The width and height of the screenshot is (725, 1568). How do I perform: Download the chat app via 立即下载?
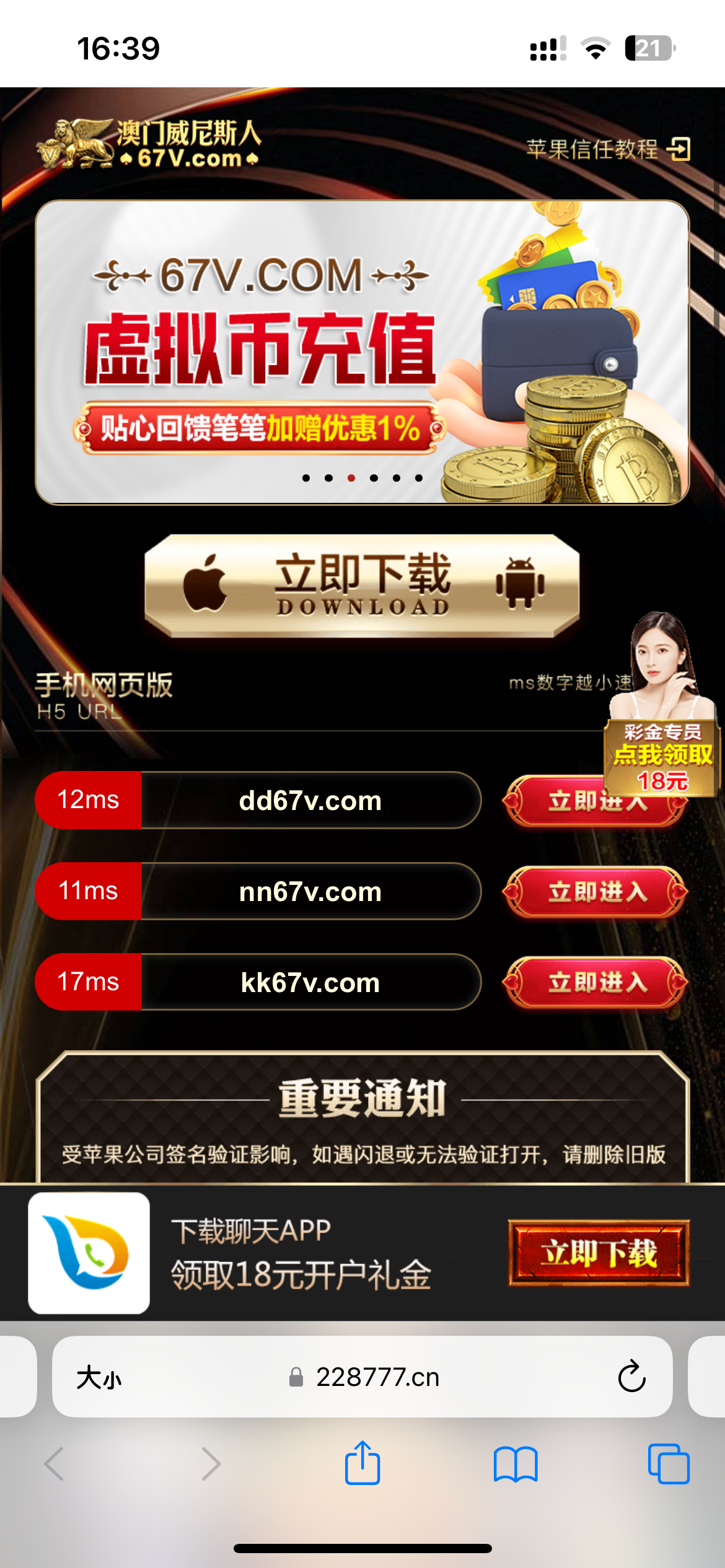tap(599, 1253)
